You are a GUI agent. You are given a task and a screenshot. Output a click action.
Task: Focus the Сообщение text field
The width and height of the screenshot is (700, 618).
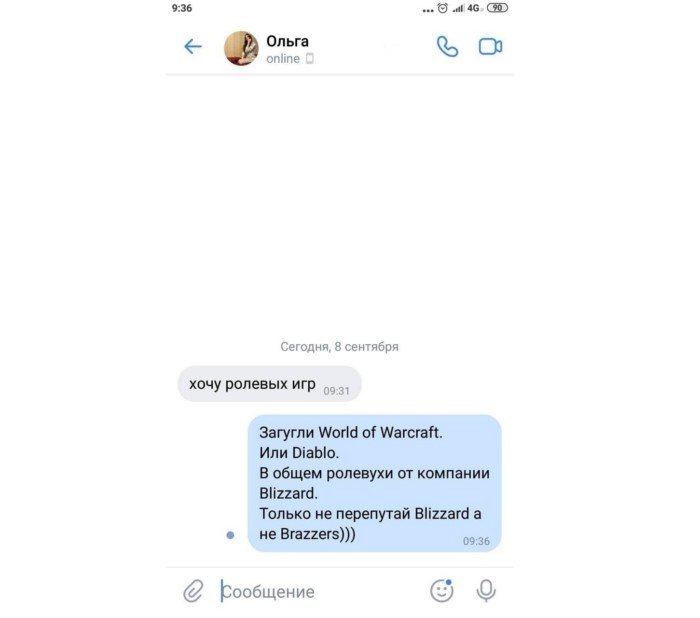(310, 592)
